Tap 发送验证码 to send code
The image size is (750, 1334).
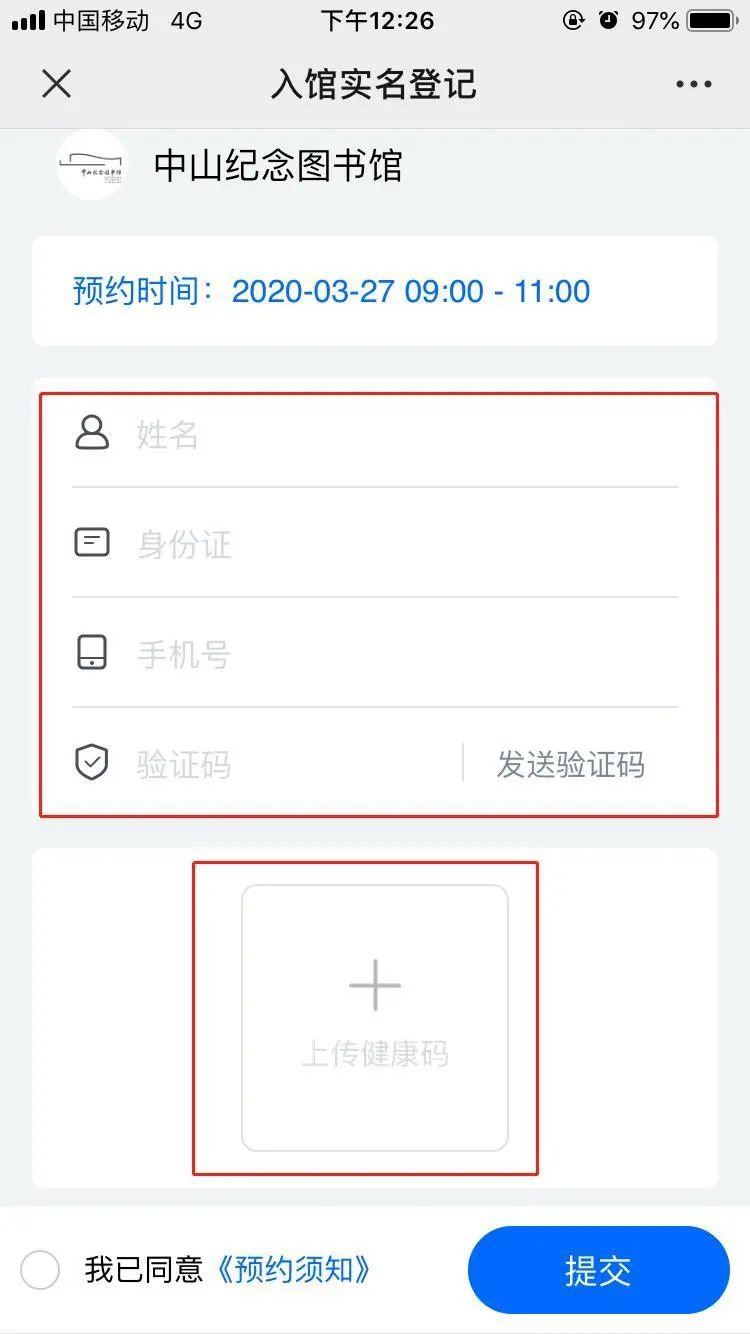click(570, 765)
